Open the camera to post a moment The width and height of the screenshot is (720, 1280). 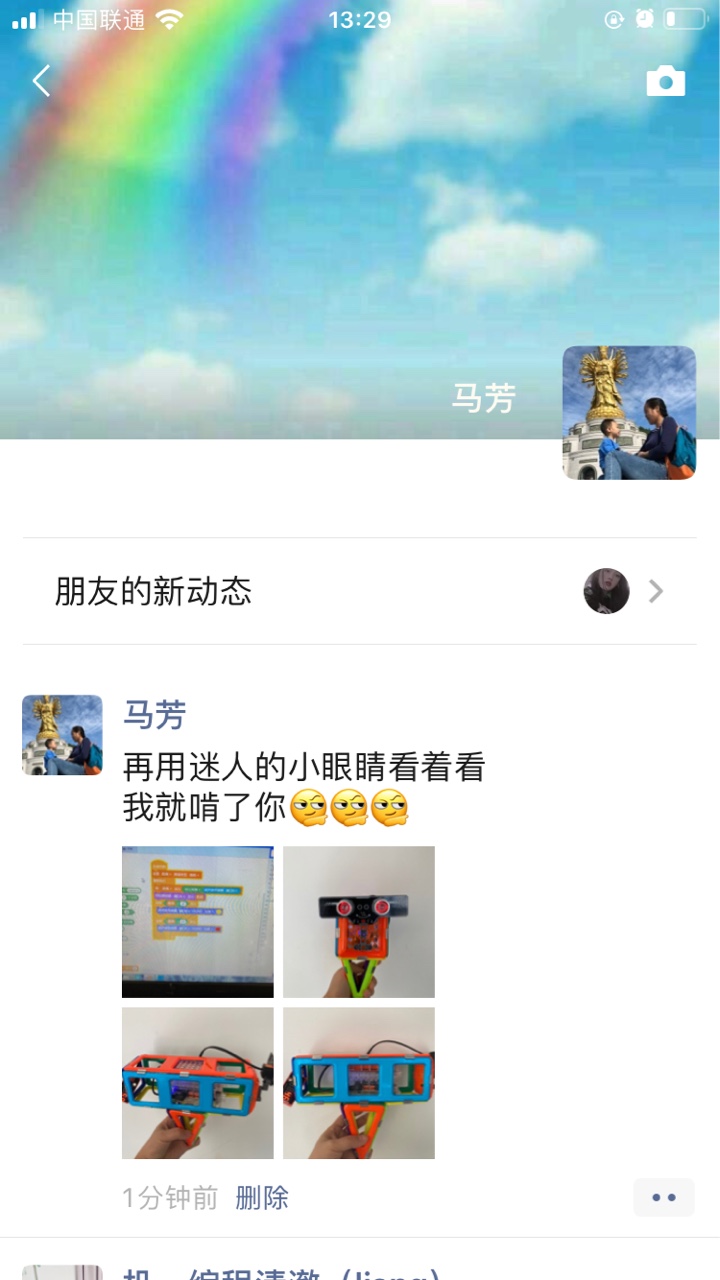pos(665,82)
